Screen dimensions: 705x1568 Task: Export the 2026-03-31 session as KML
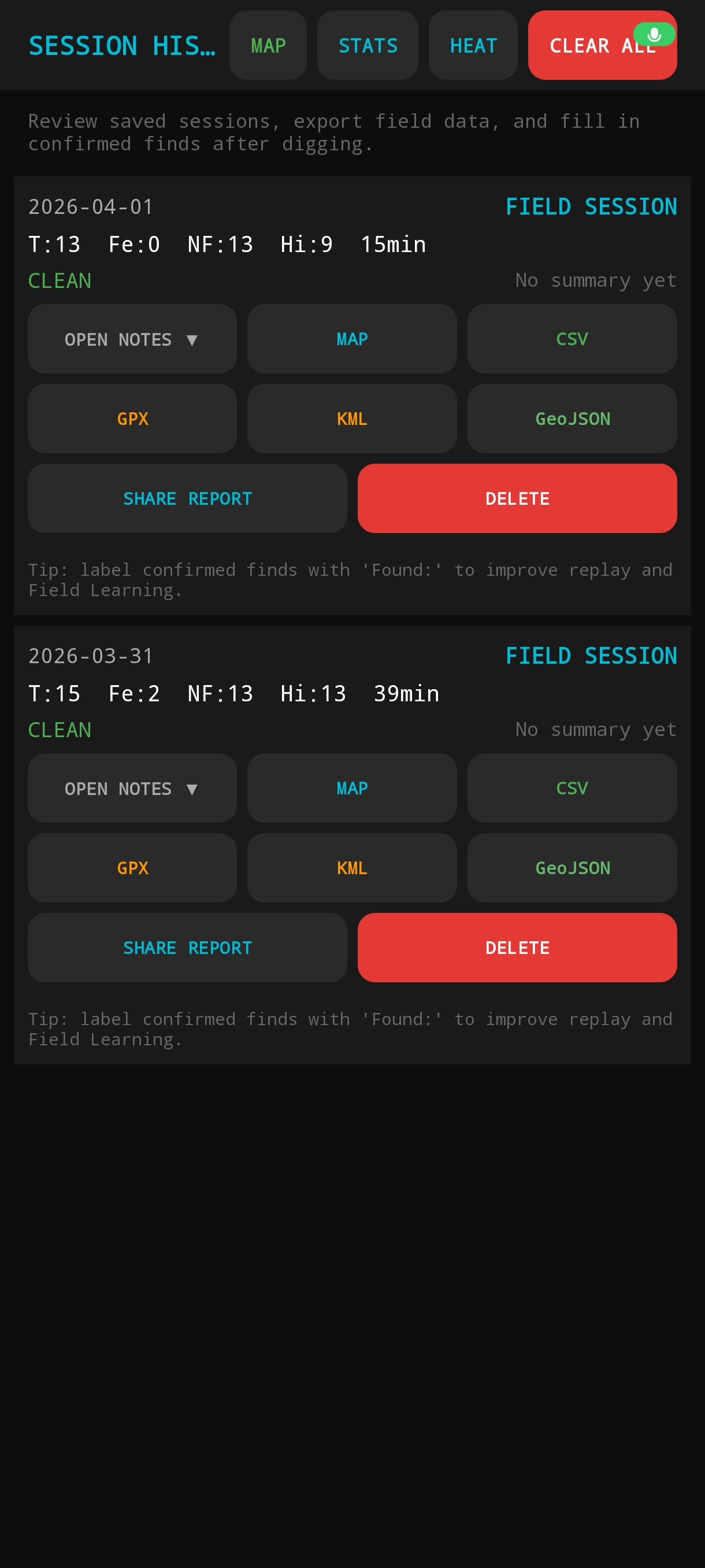(351, 868)
